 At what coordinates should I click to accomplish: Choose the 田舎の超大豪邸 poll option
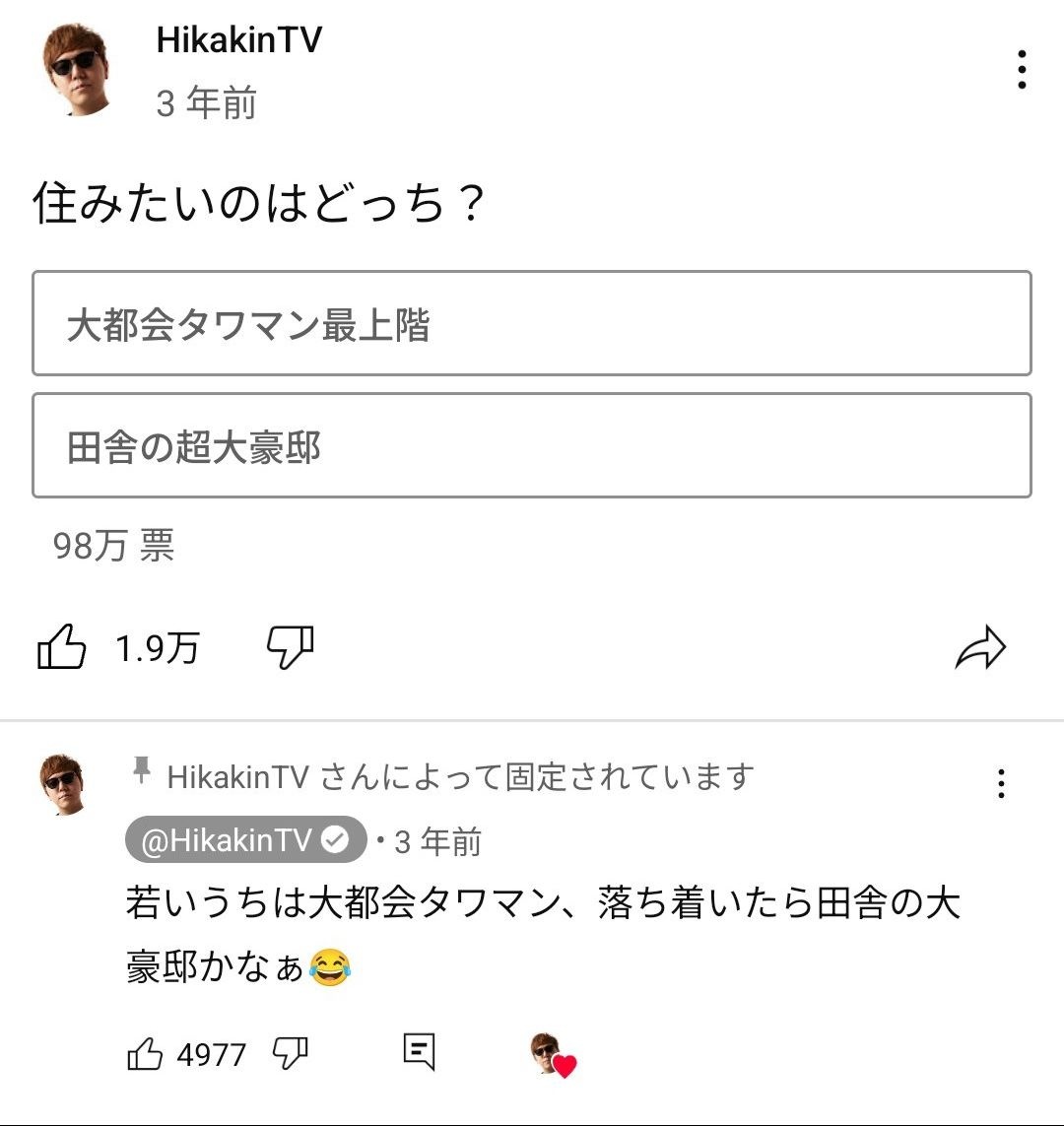(532, 446)
